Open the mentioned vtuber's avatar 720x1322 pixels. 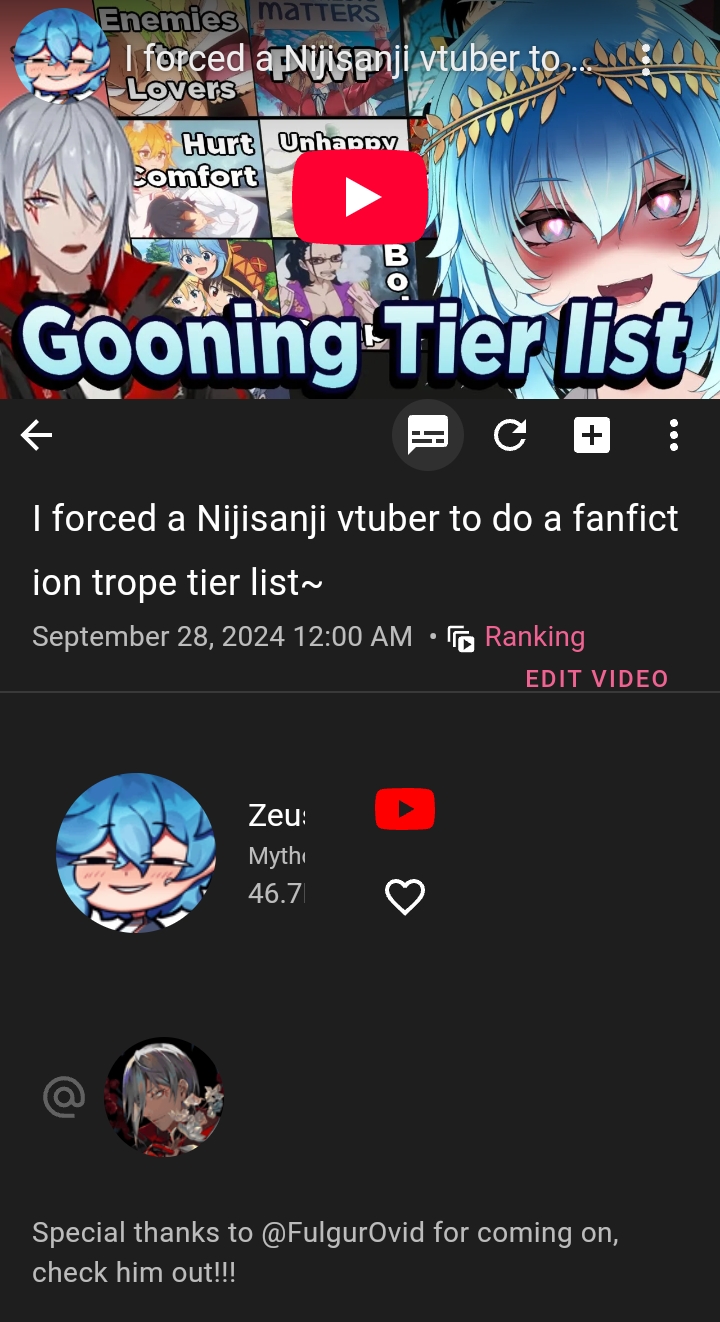pyautogui.click(x=164, y=1097)
